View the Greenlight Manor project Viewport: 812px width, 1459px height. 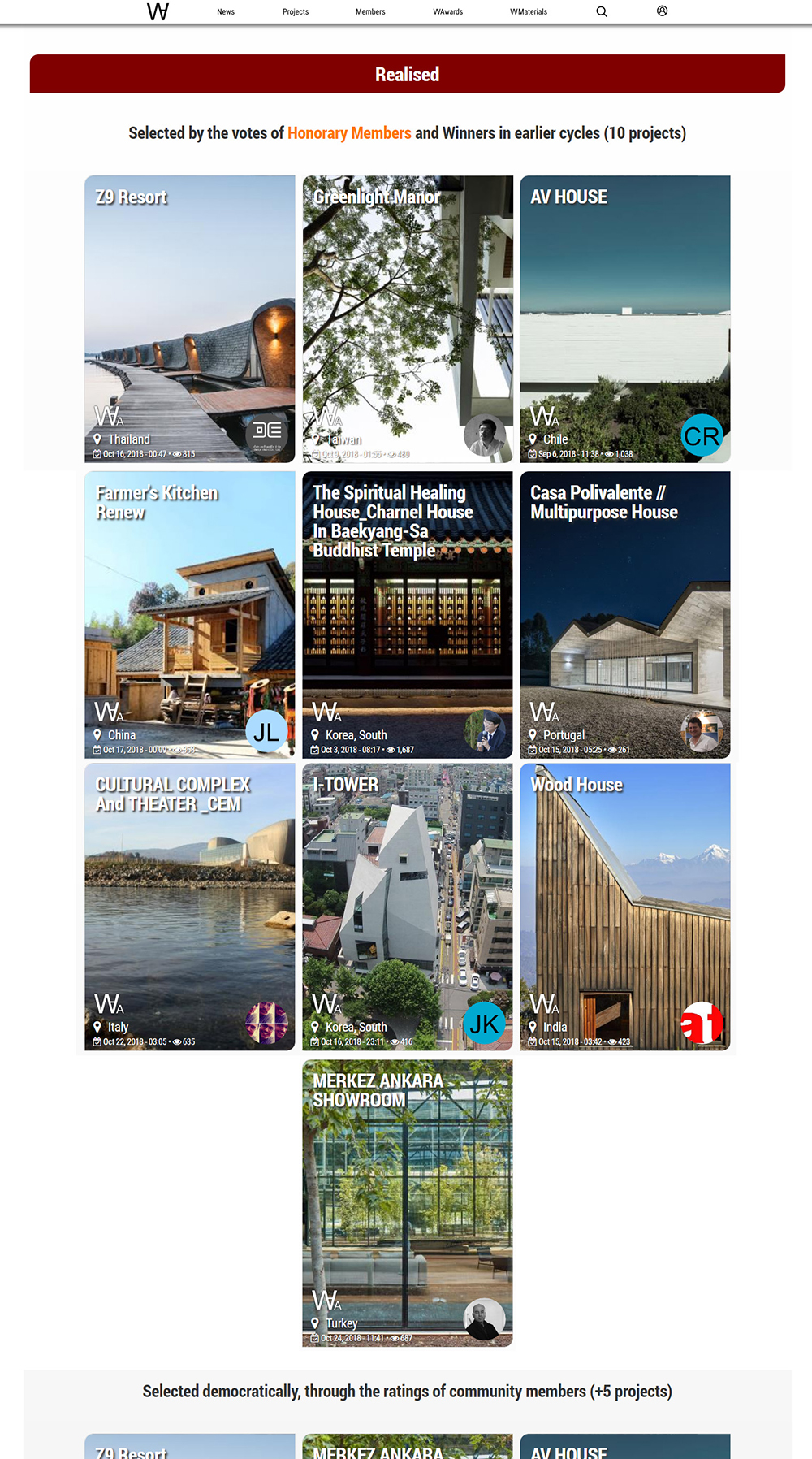[x=408, y=319]
